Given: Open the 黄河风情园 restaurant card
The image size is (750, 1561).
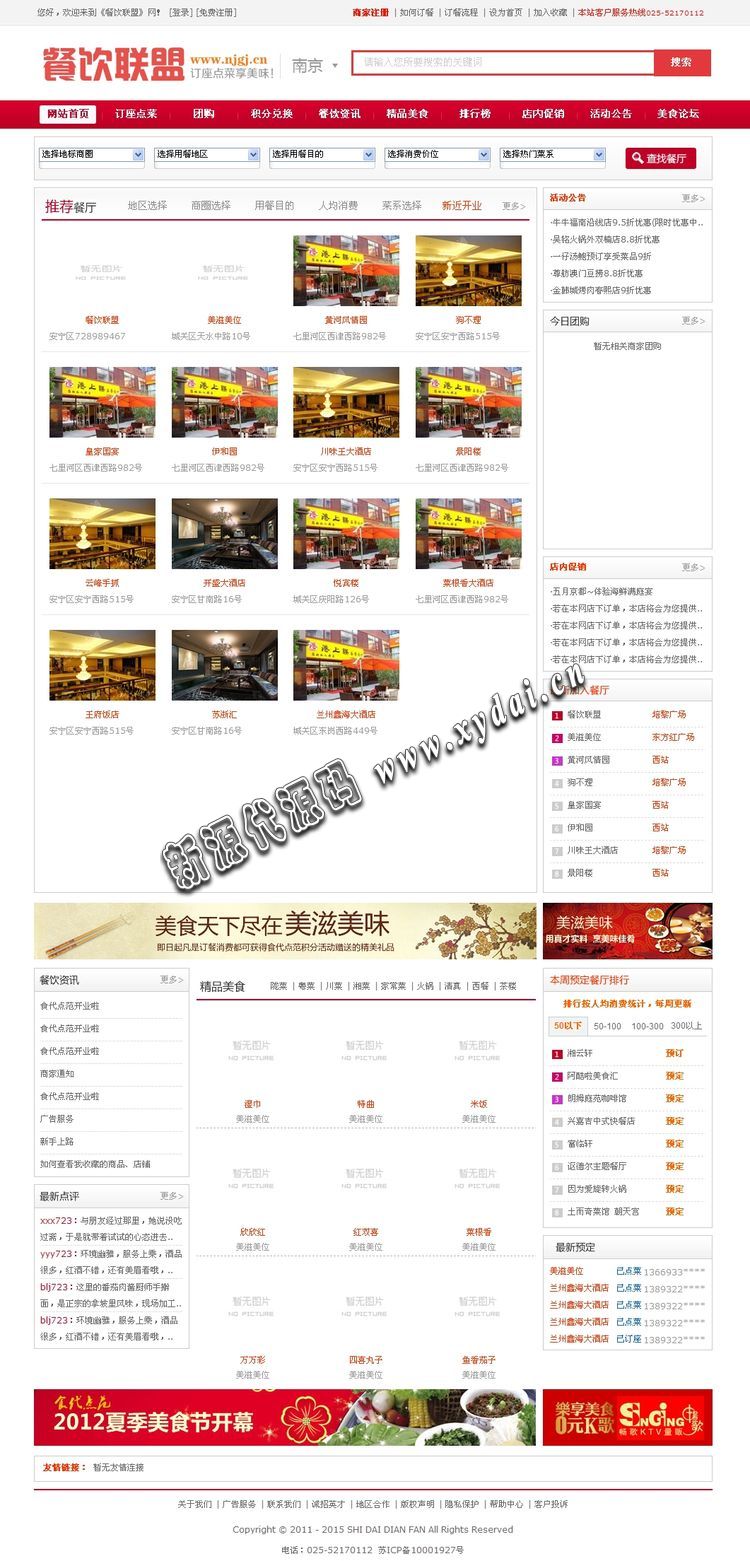Looking at the screenshot, I should tap(346, 272).
